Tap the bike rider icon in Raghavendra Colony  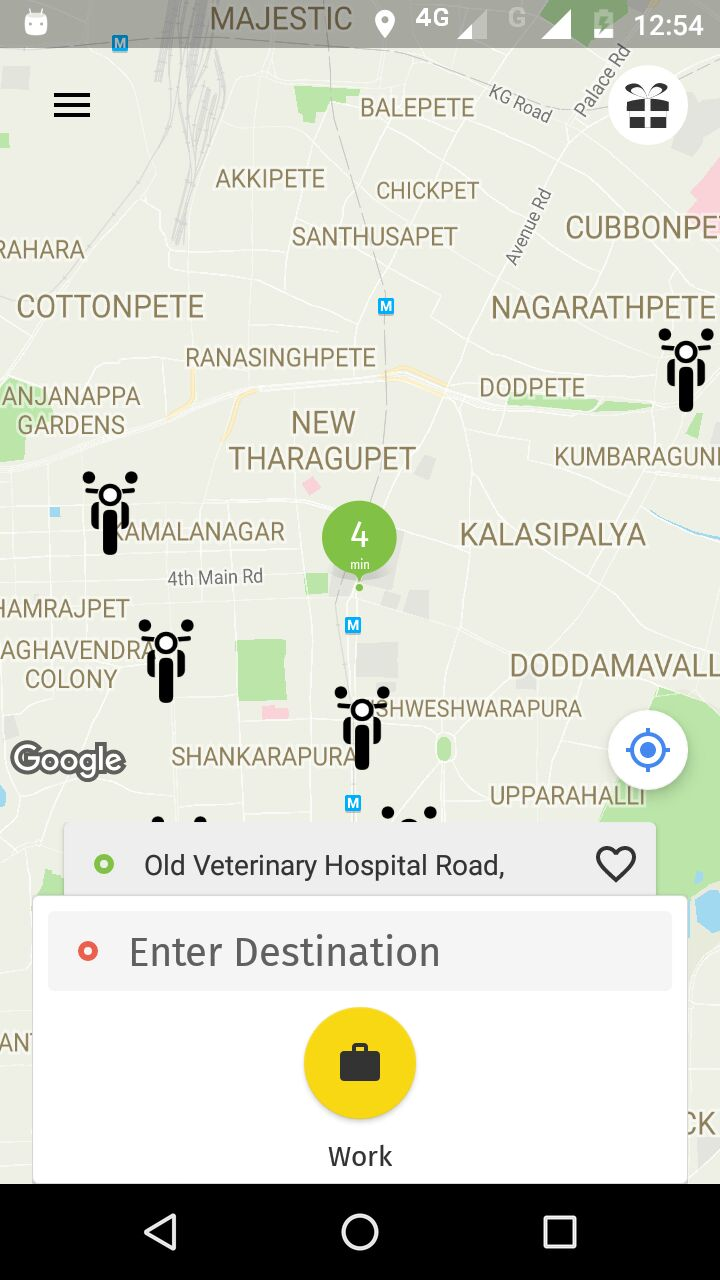(x=166, y=660)
